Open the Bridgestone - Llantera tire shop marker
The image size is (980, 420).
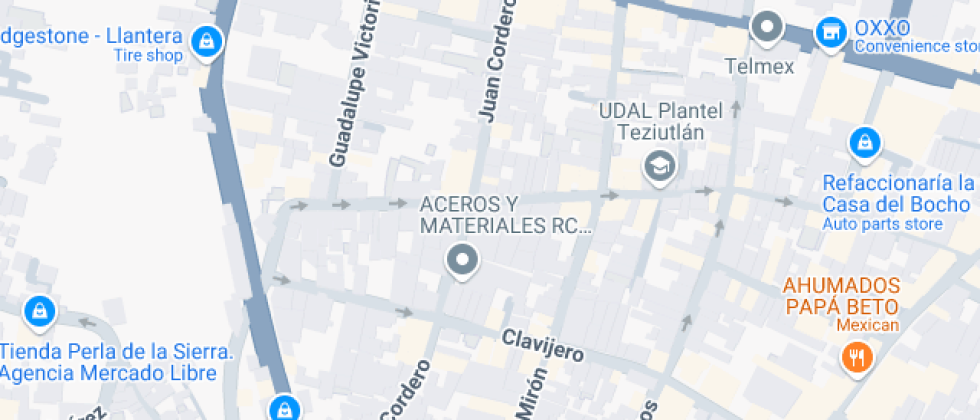pyautogui.click(x=206, y=42)
